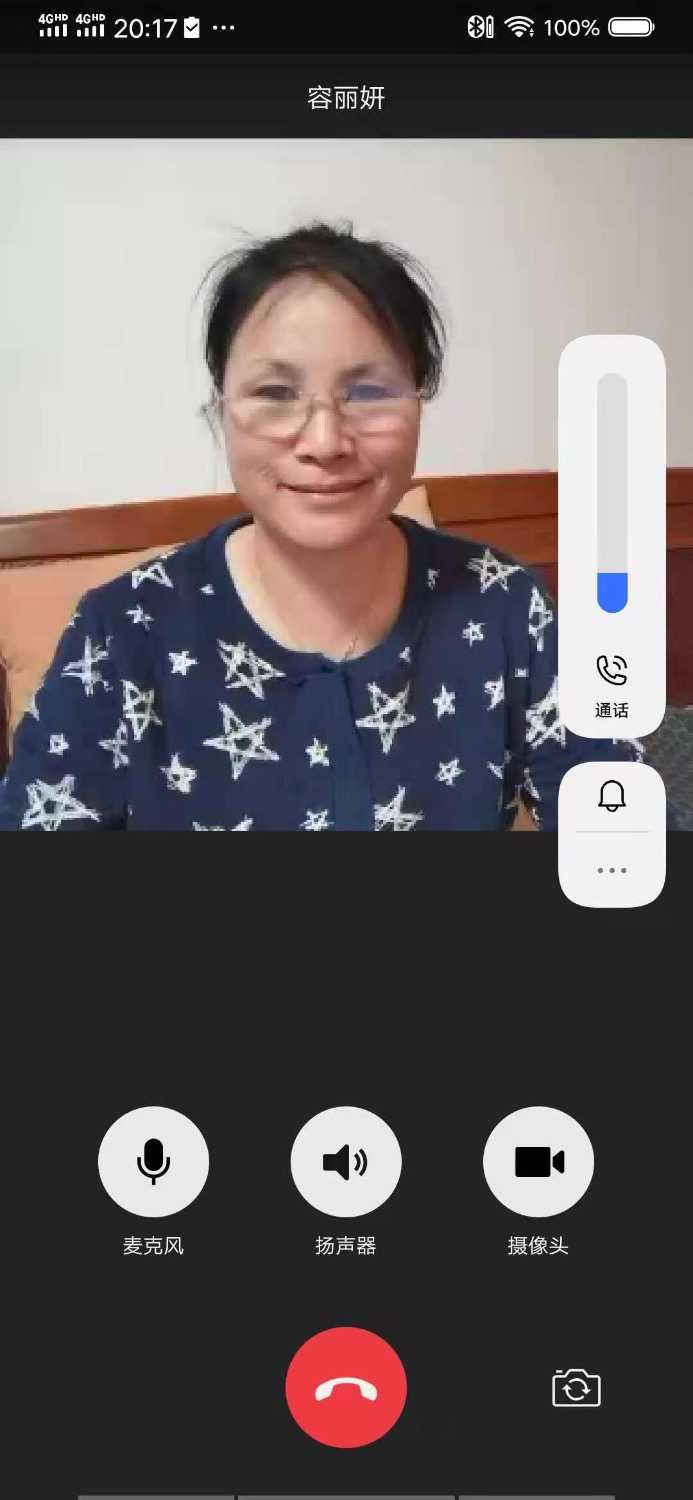The width and height of the screenshot is (693, 1500).
Task: Flip to the other camera
Action: [576, 1388]
